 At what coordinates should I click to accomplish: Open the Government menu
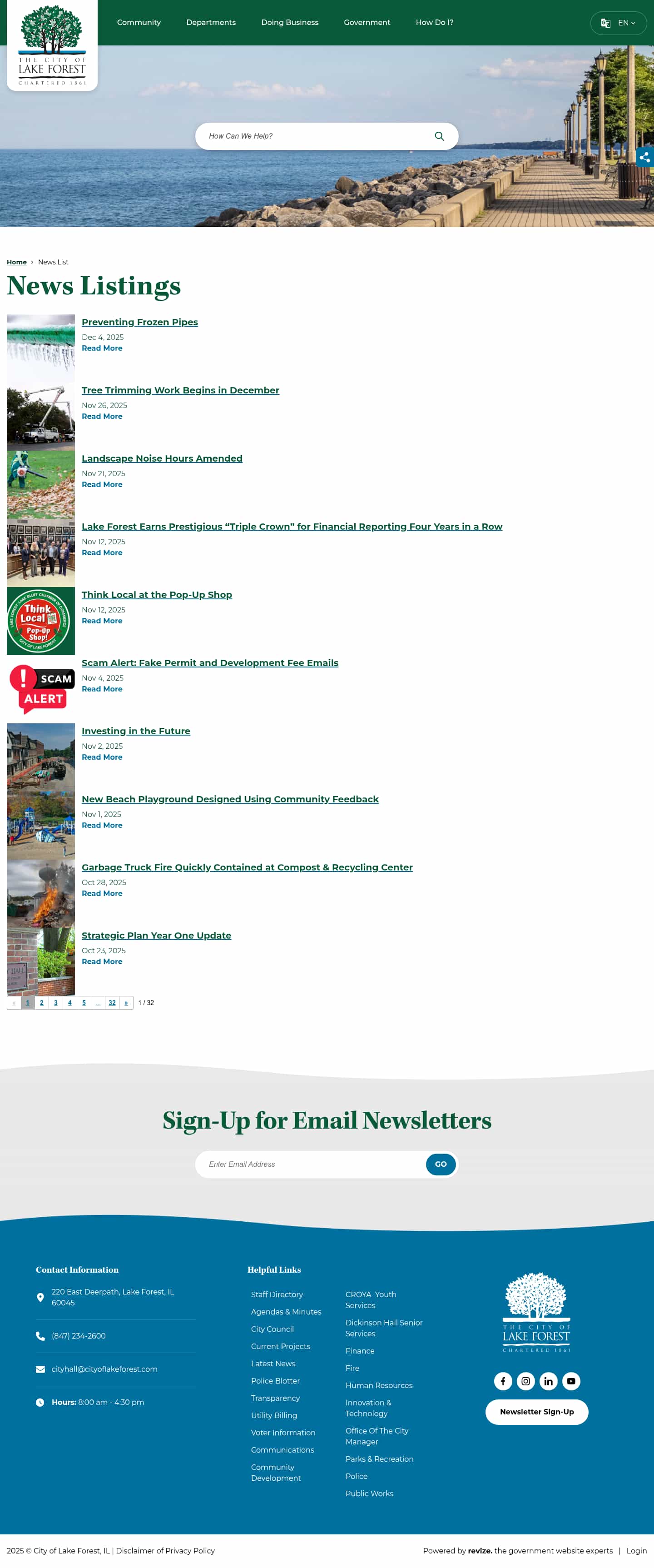pyautogui.click(x=367, y=23)
